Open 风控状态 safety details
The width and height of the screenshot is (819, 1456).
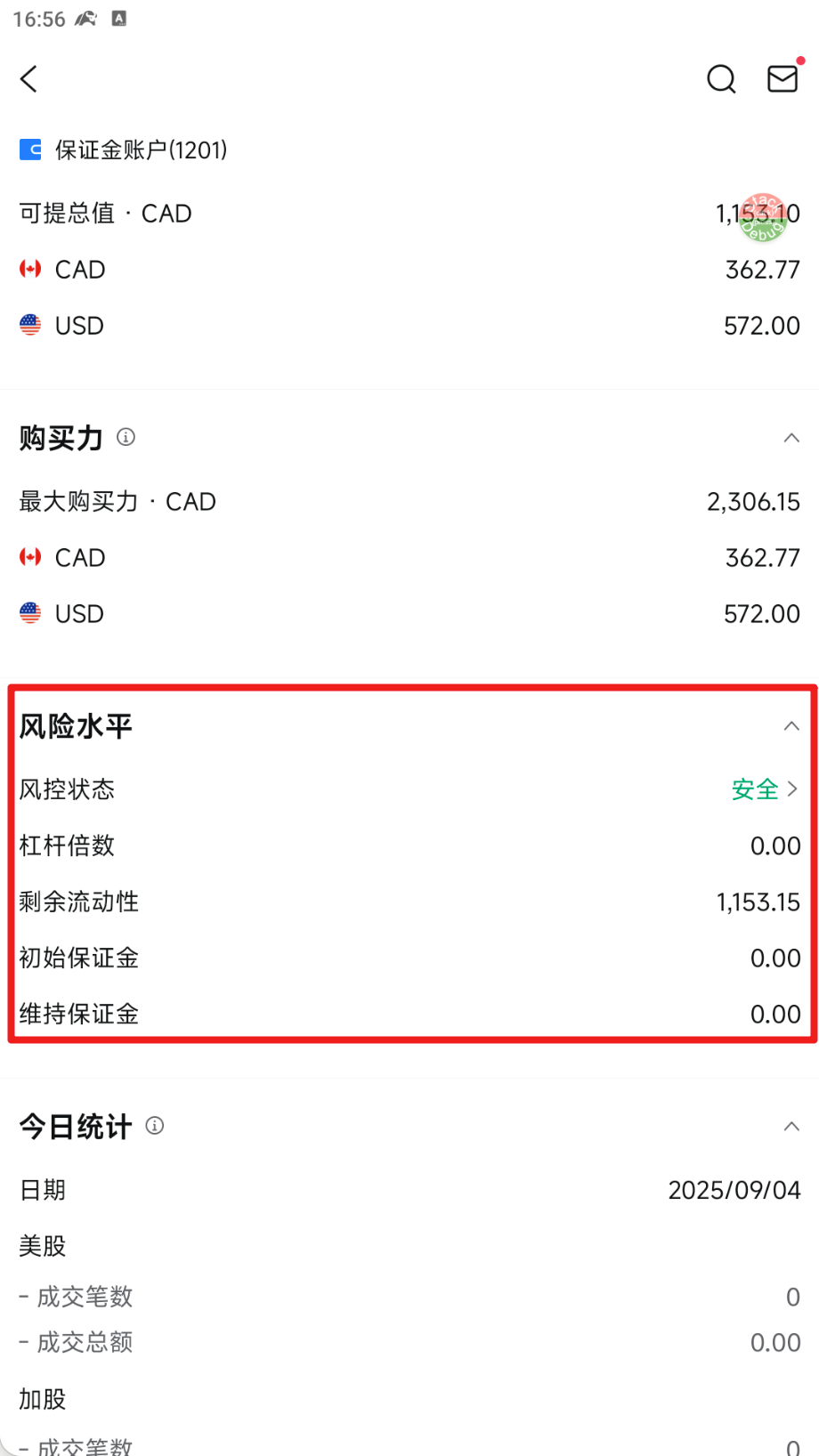click(x=764, y=789)
